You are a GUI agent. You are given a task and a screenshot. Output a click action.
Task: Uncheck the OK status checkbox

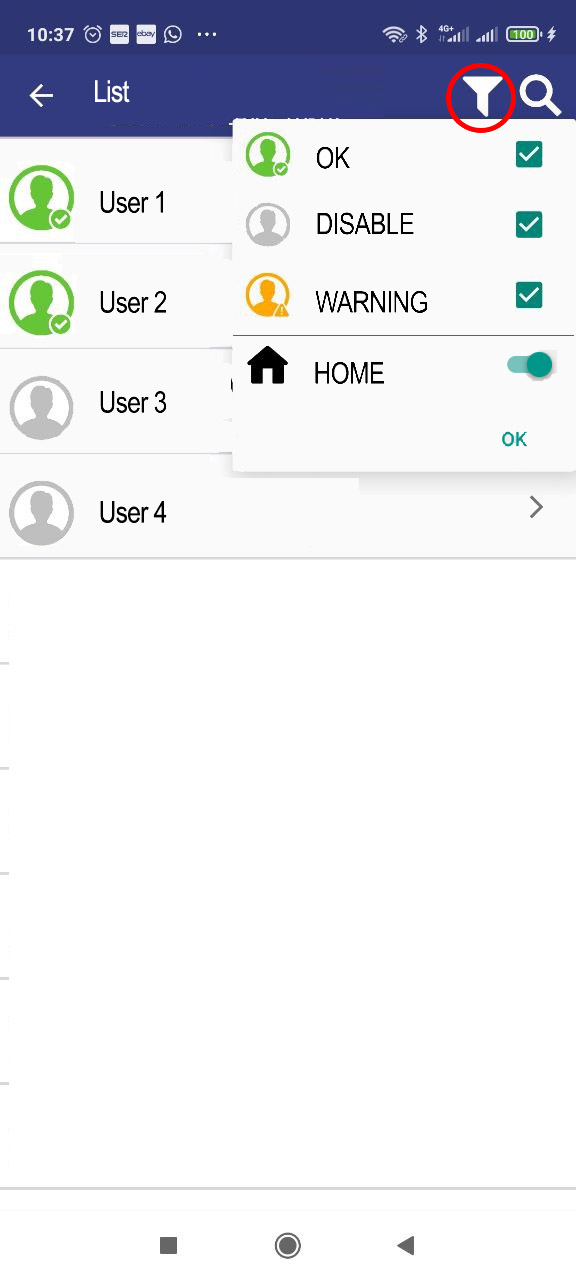click(x=529, y=155)
